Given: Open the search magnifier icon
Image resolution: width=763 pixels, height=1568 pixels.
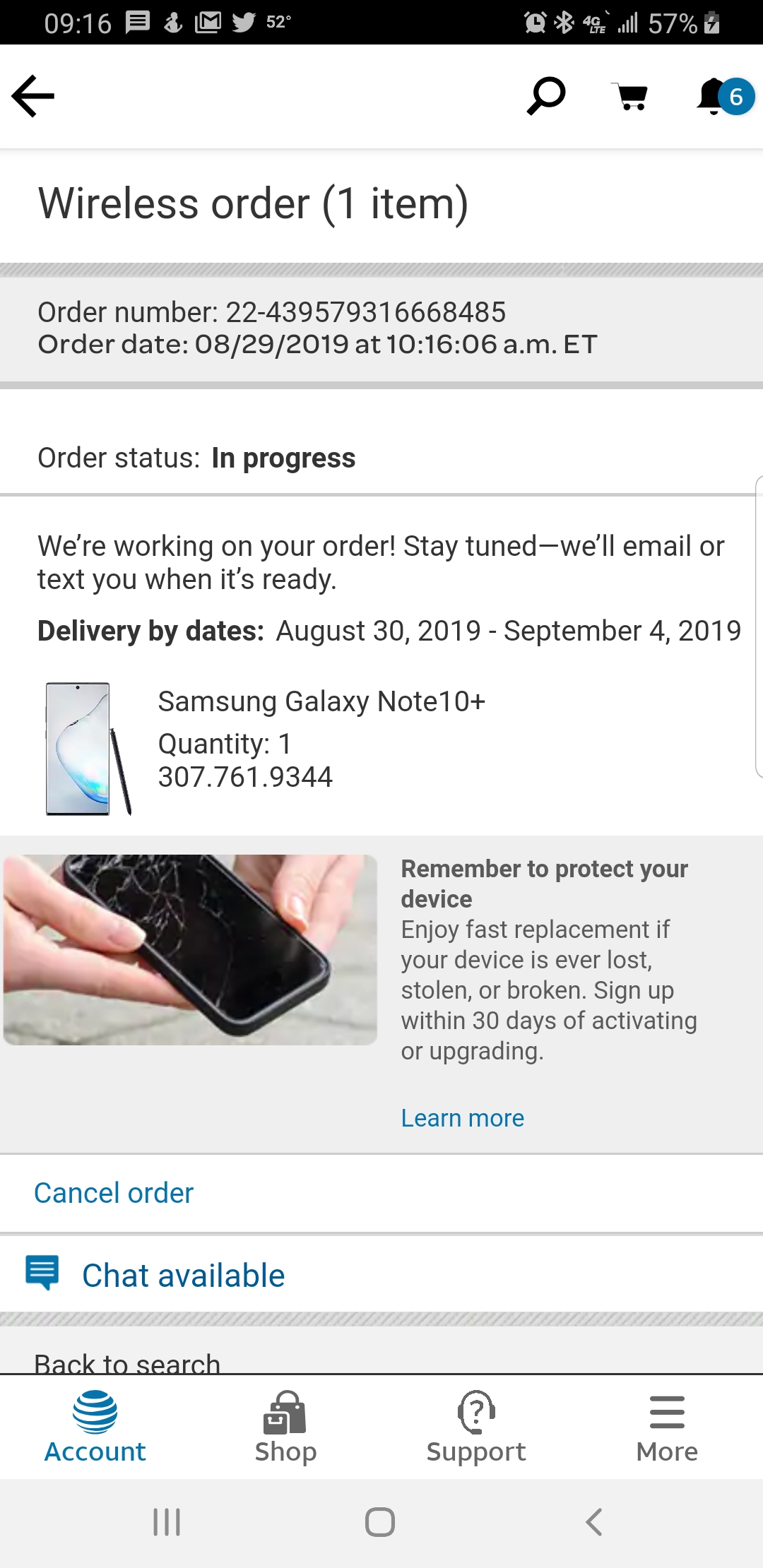Looking at the screenshot, I should click(x=545, y=96).
